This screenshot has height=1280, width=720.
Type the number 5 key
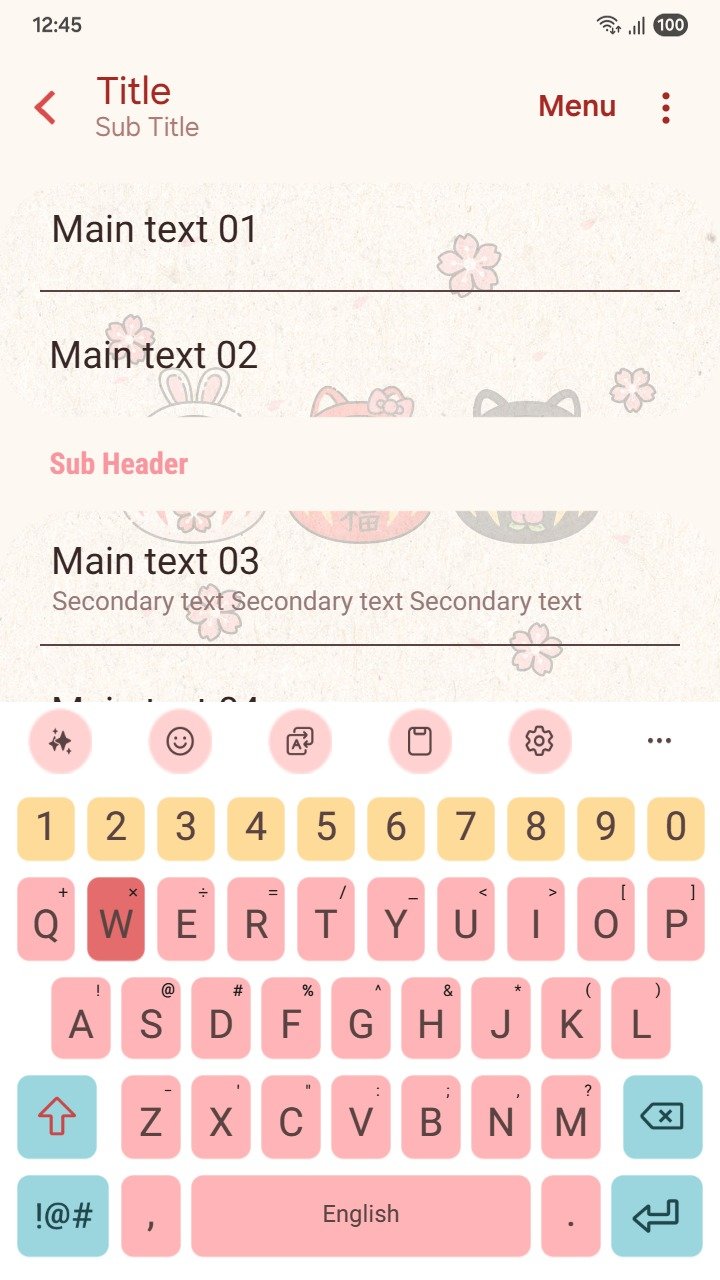click(326, 828)
